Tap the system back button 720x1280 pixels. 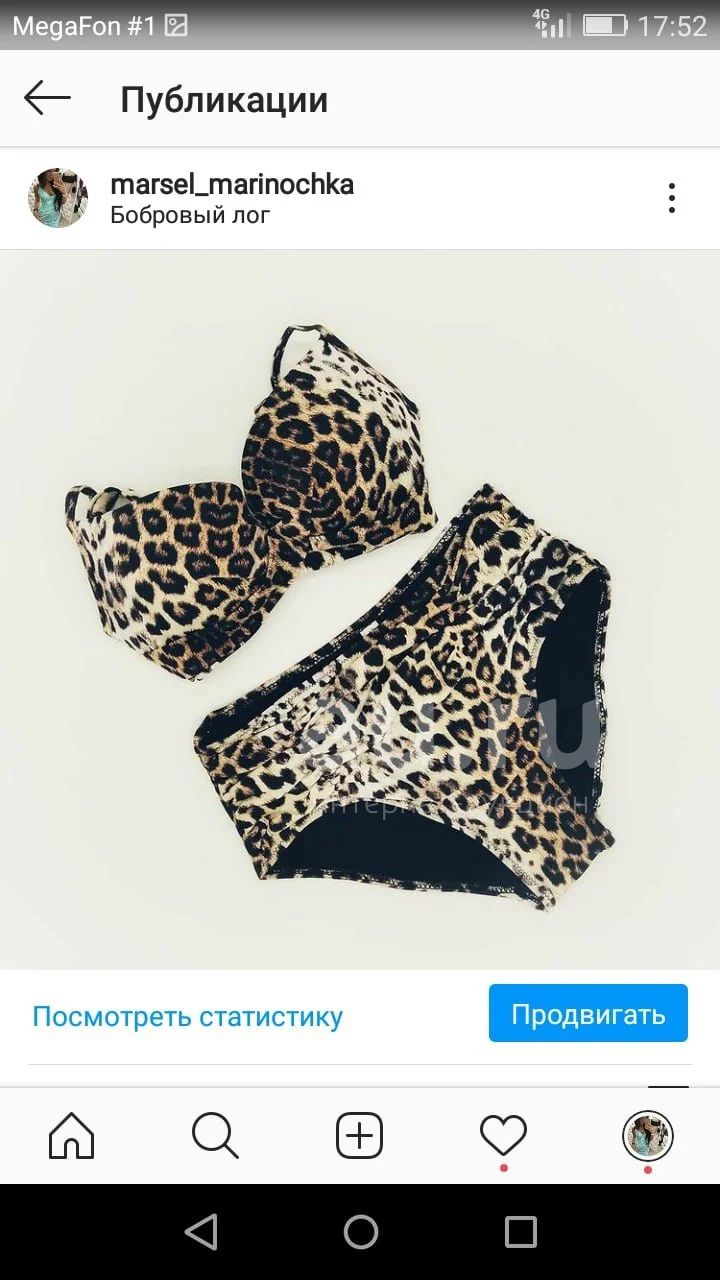pos(201,1232)
